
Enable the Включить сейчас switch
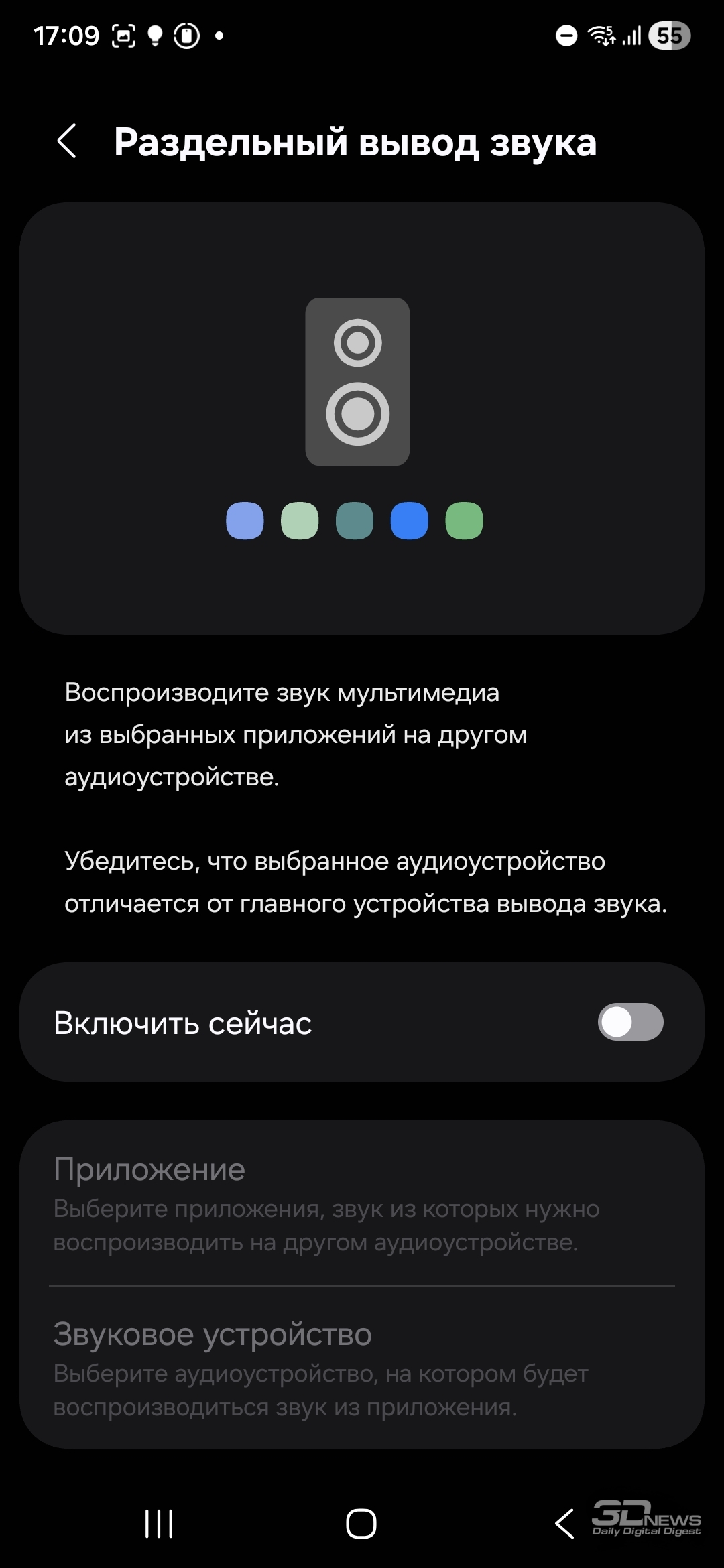click(630, 1022)
